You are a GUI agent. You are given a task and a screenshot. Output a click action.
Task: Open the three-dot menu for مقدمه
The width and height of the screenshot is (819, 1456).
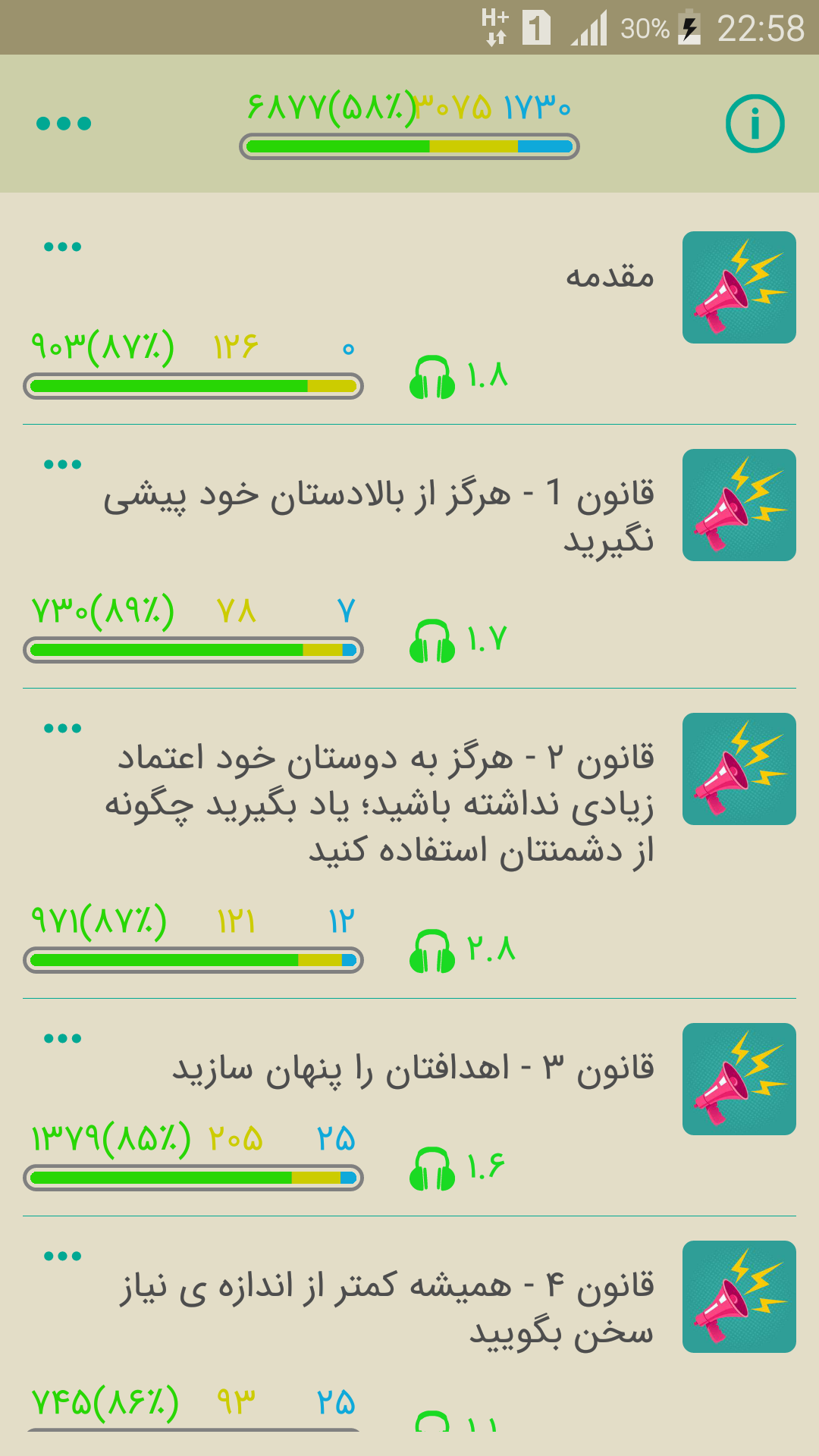click(x=62, y=246)
